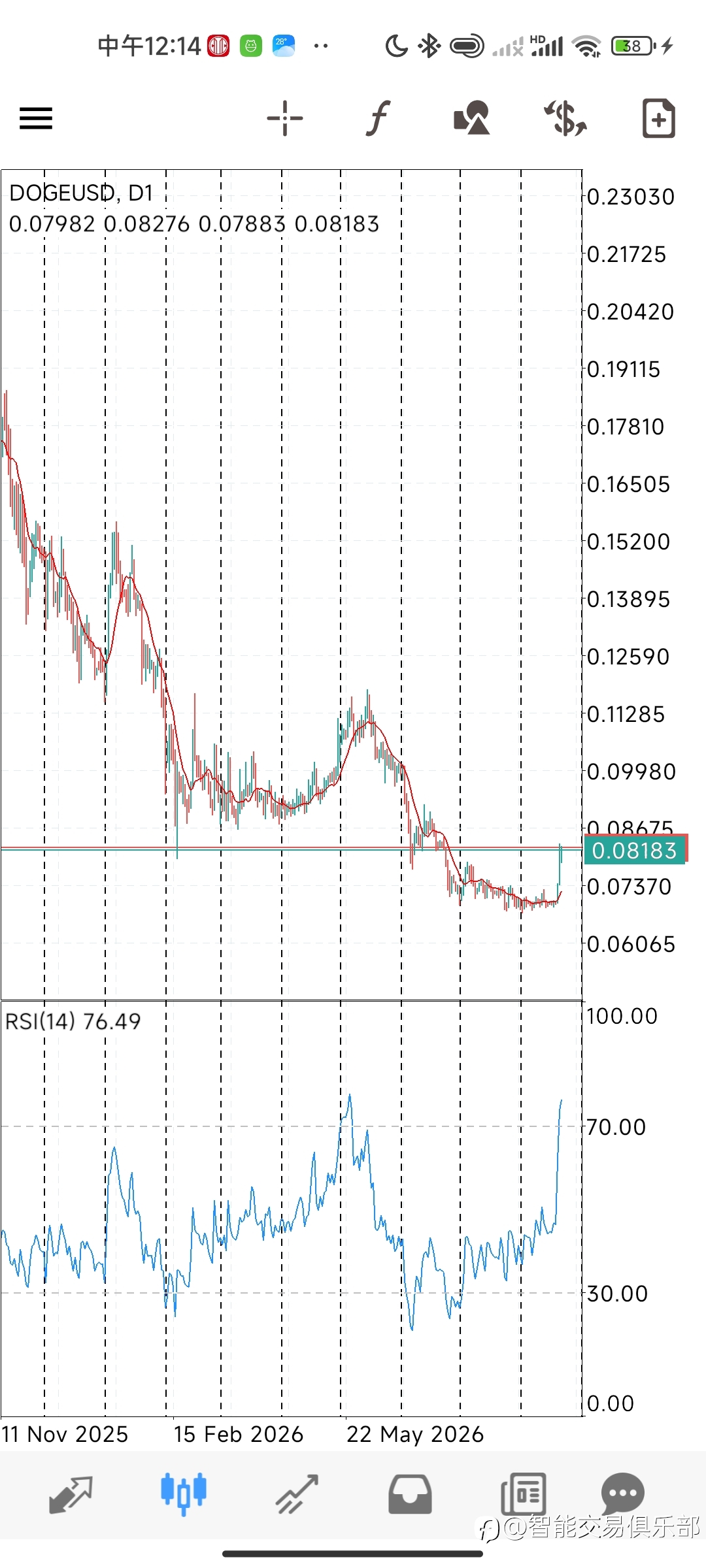Open the indicators list

point(378,118)
